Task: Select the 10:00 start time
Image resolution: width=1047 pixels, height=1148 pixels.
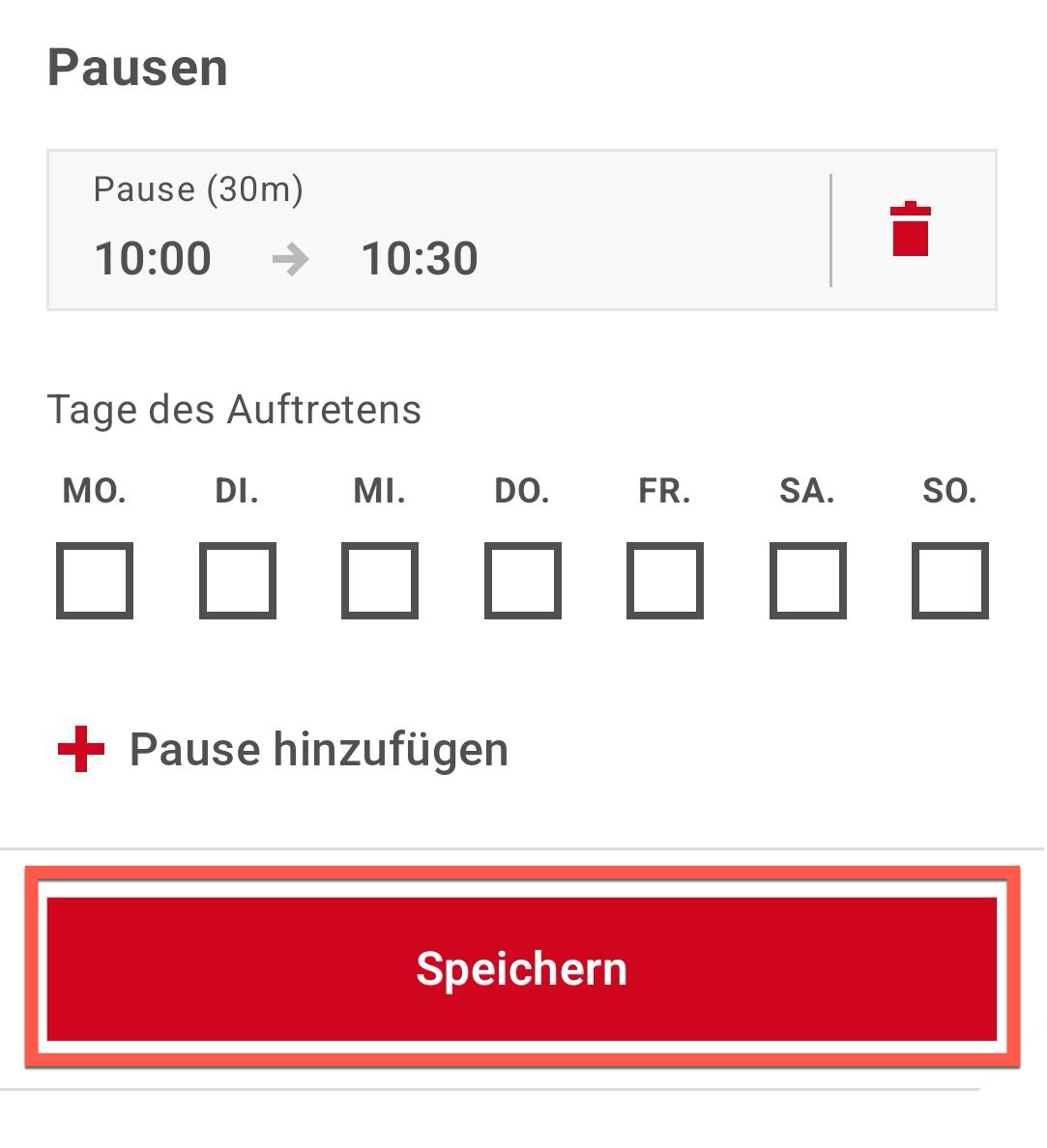Action: 153,257
